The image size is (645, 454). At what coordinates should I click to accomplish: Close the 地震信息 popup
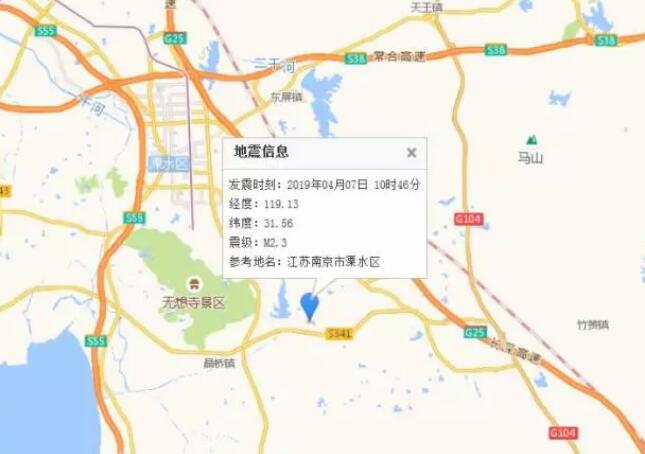[411, 153]
